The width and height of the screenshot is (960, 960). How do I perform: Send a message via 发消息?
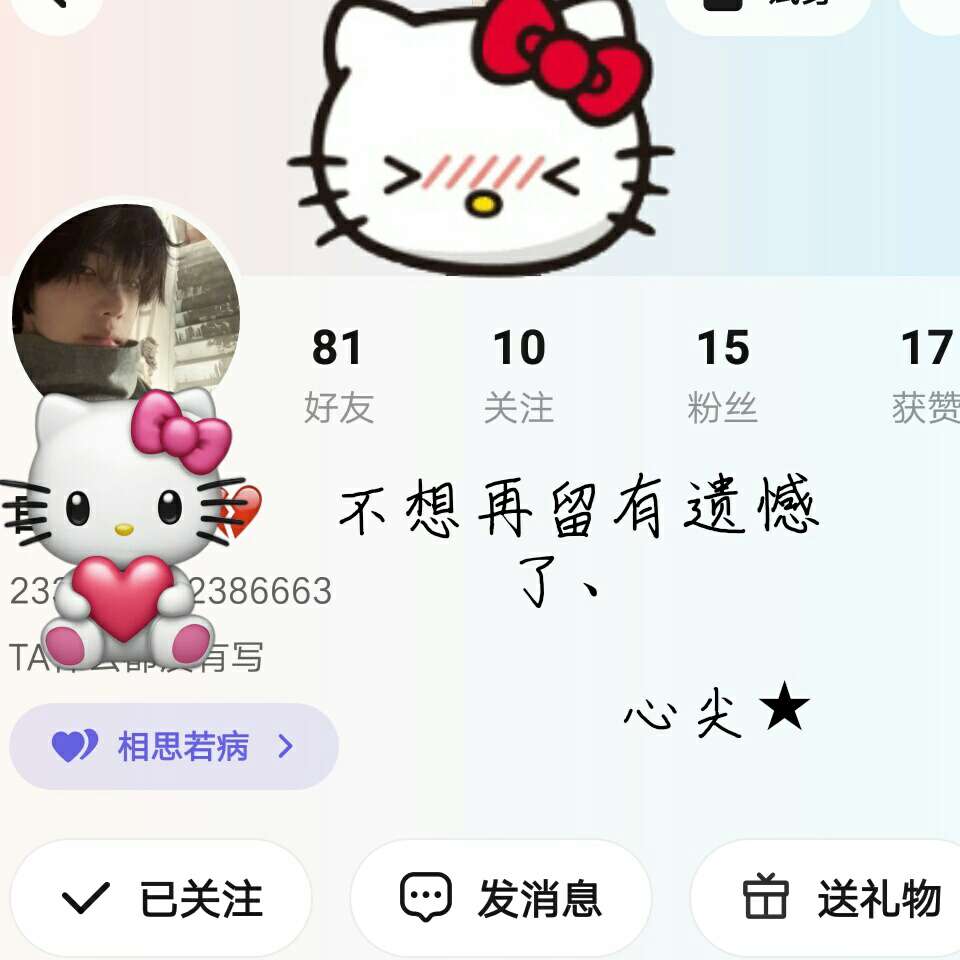tap(501, 898)
